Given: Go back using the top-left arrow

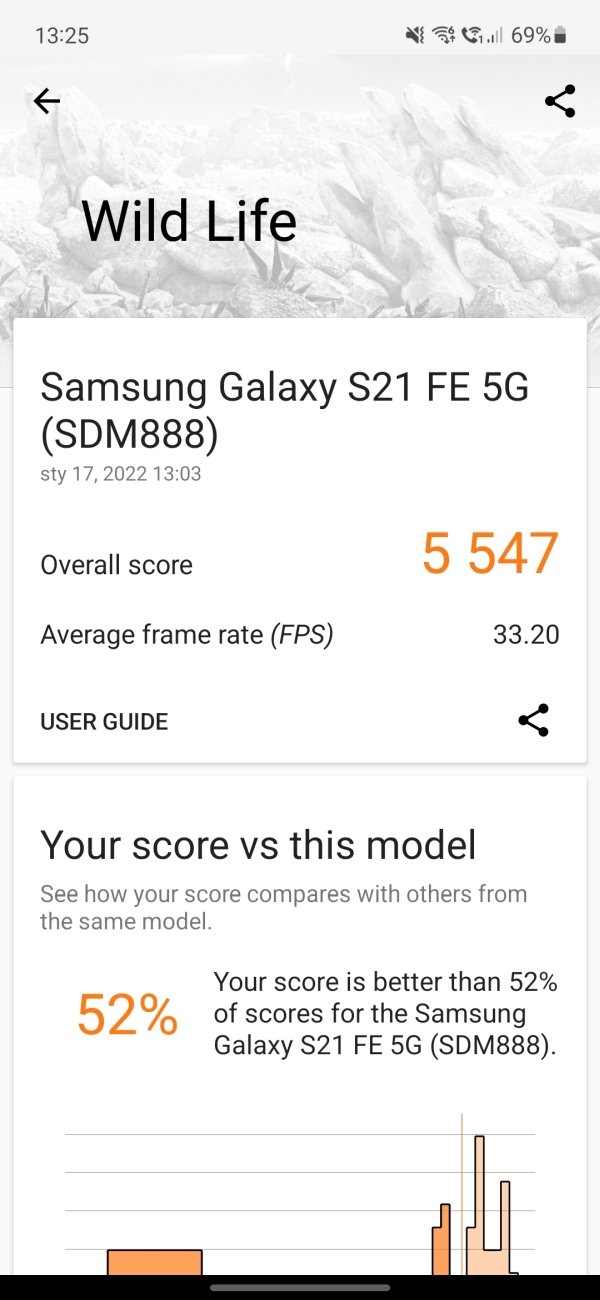Looking at the screenshot, I should pos(47,101).
